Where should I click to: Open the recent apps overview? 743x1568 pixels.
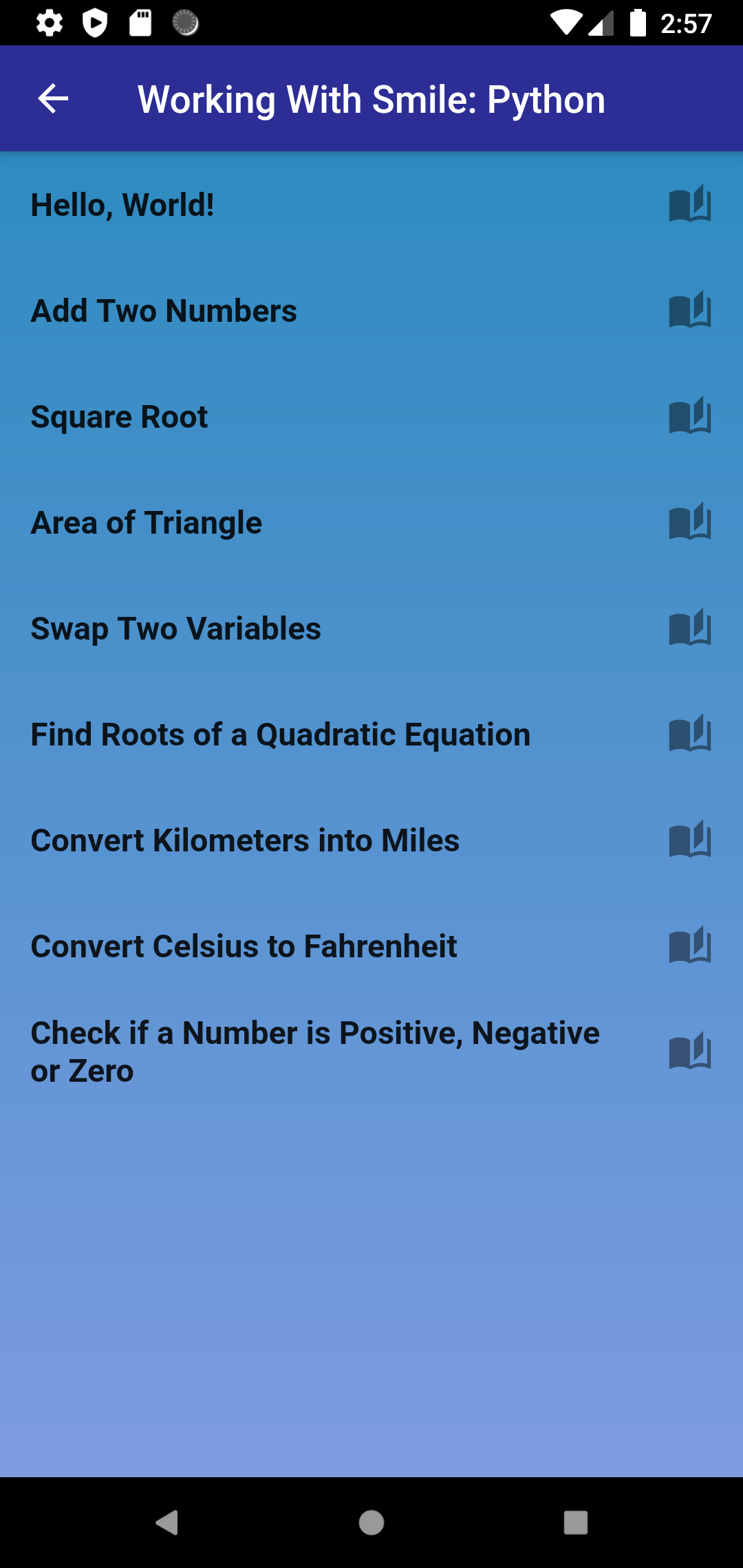point(576,1523)
